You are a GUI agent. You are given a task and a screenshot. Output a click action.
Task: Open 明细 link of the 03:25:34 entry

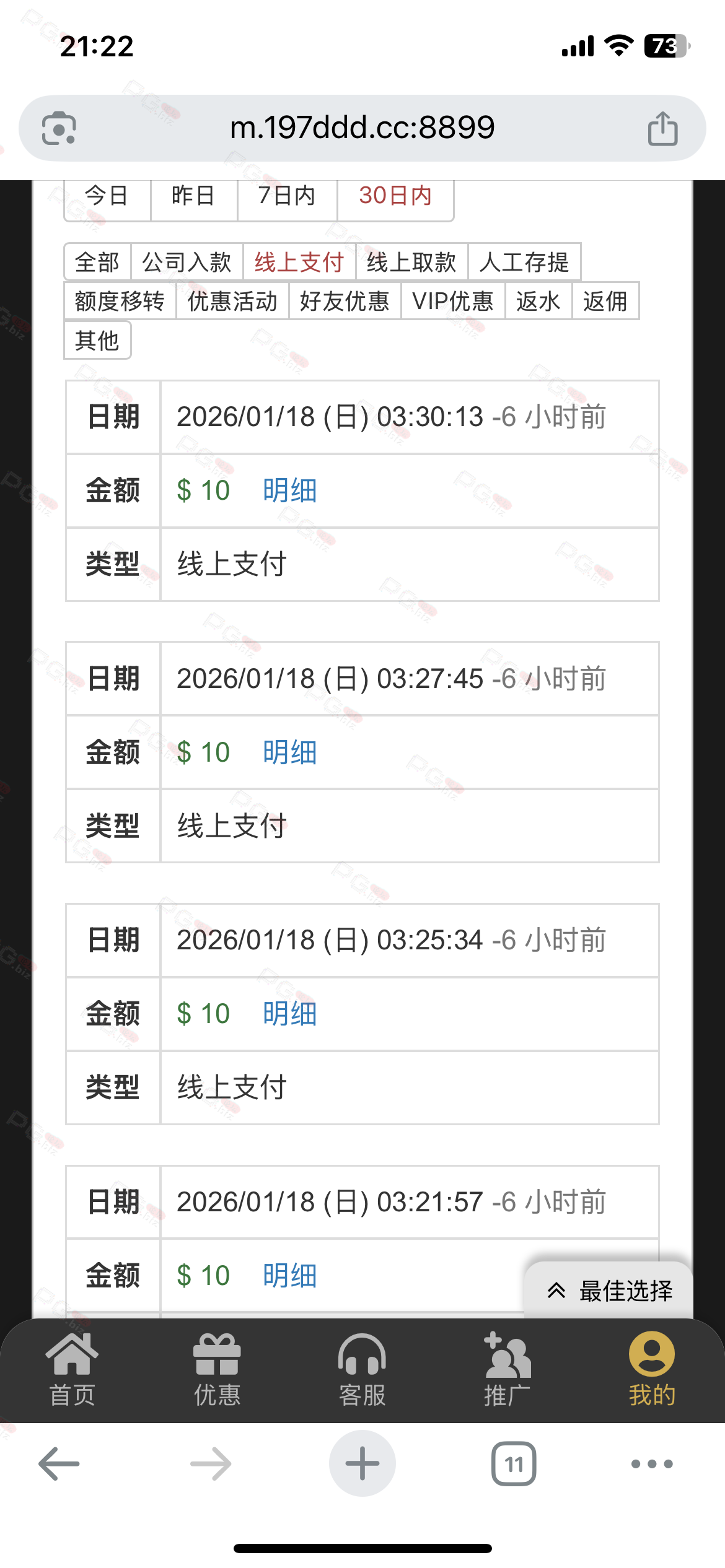tap(290, 1014)
